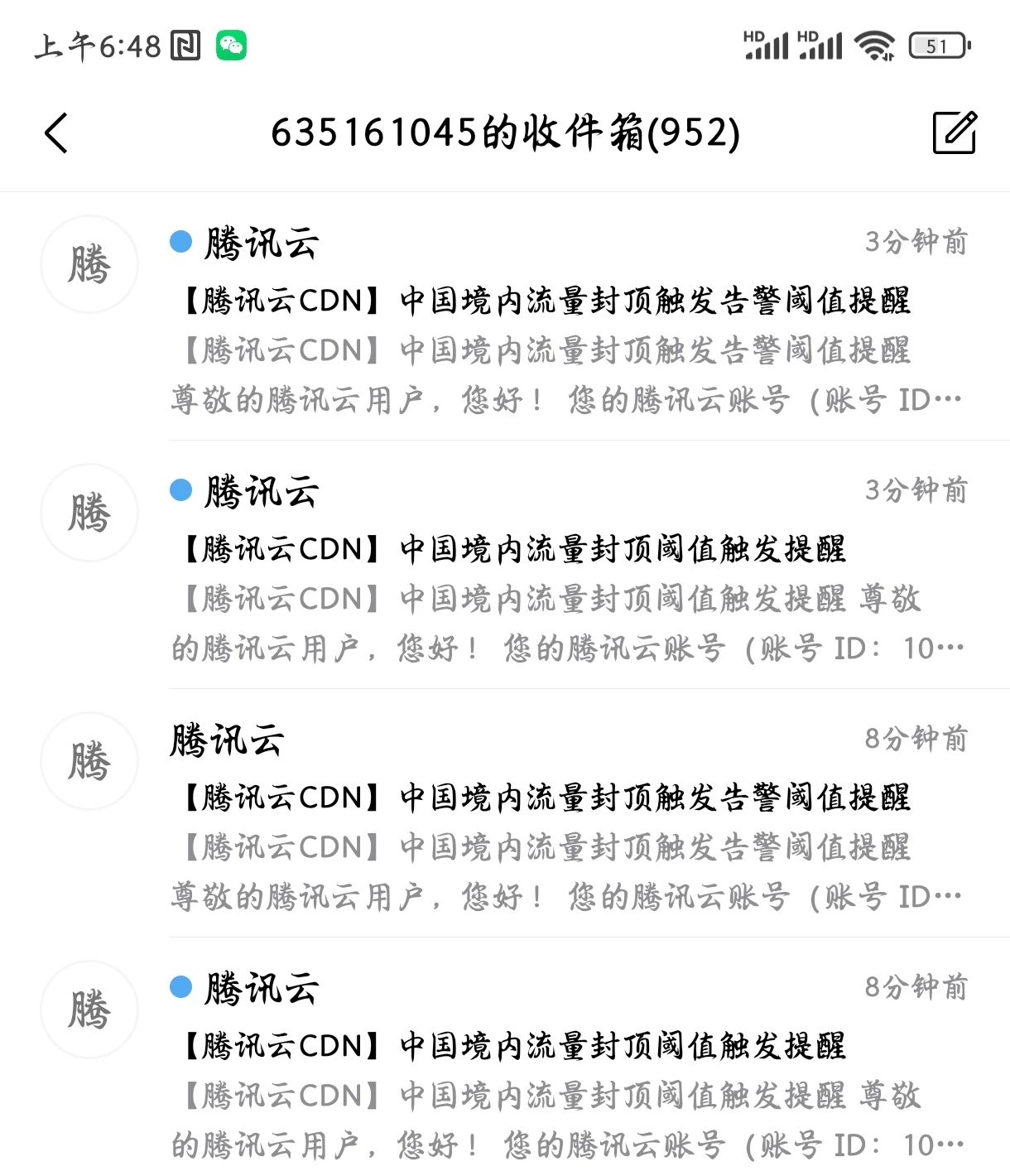Image resolution: width=1010 pixels, height=1176 pixels.
Task: Go back from the inbox
Action: 56,133
